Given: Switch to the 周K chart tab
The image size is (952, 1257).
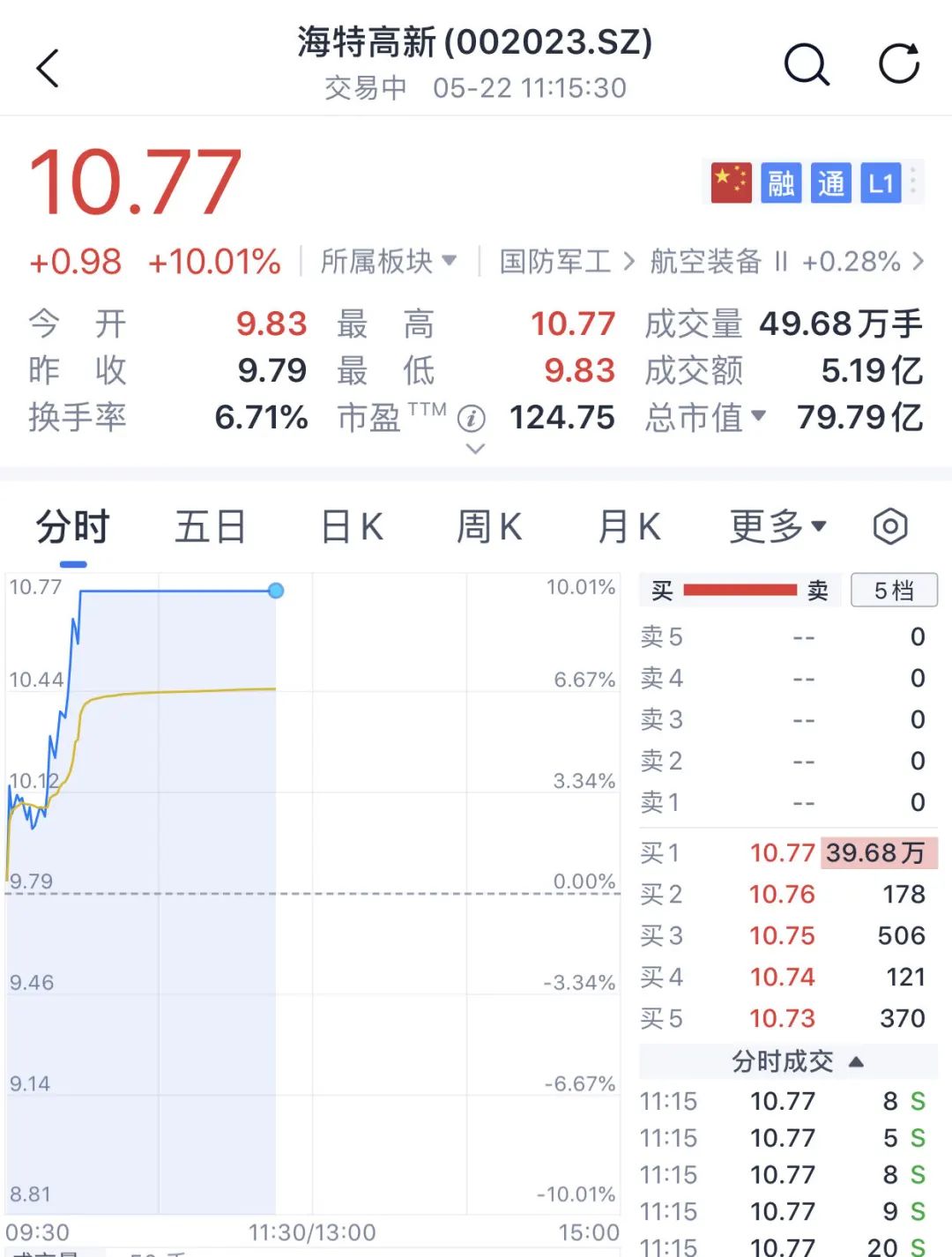Looking at the screenshot, I should click(x=489, y=527).
